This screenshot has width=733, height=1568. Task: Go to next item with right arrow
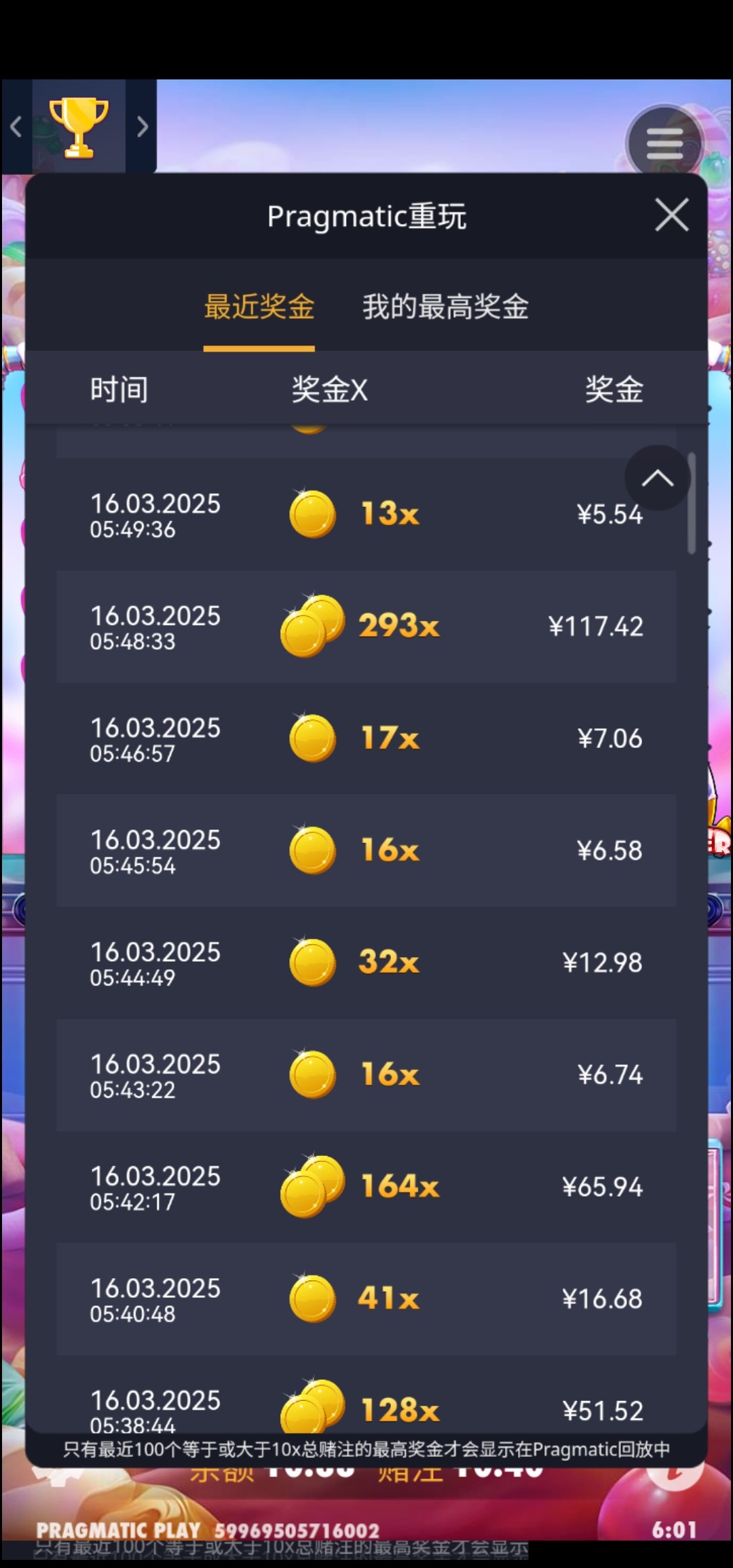(x=142, y=127)
